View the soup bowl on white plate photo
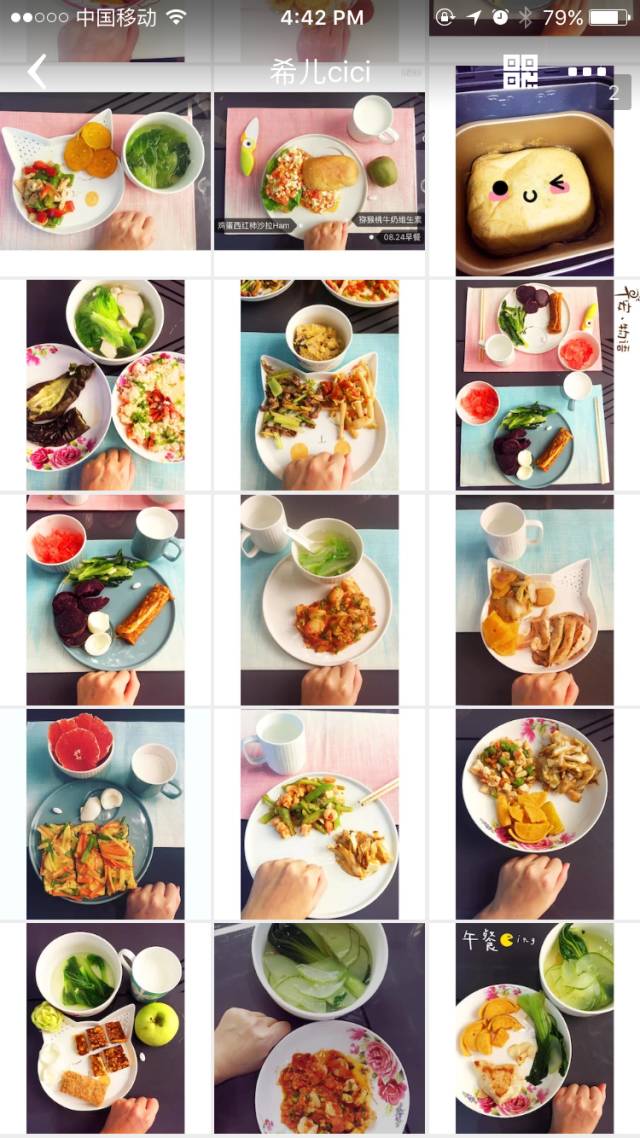Screen dimensions: 640x1138 (320, 600)
